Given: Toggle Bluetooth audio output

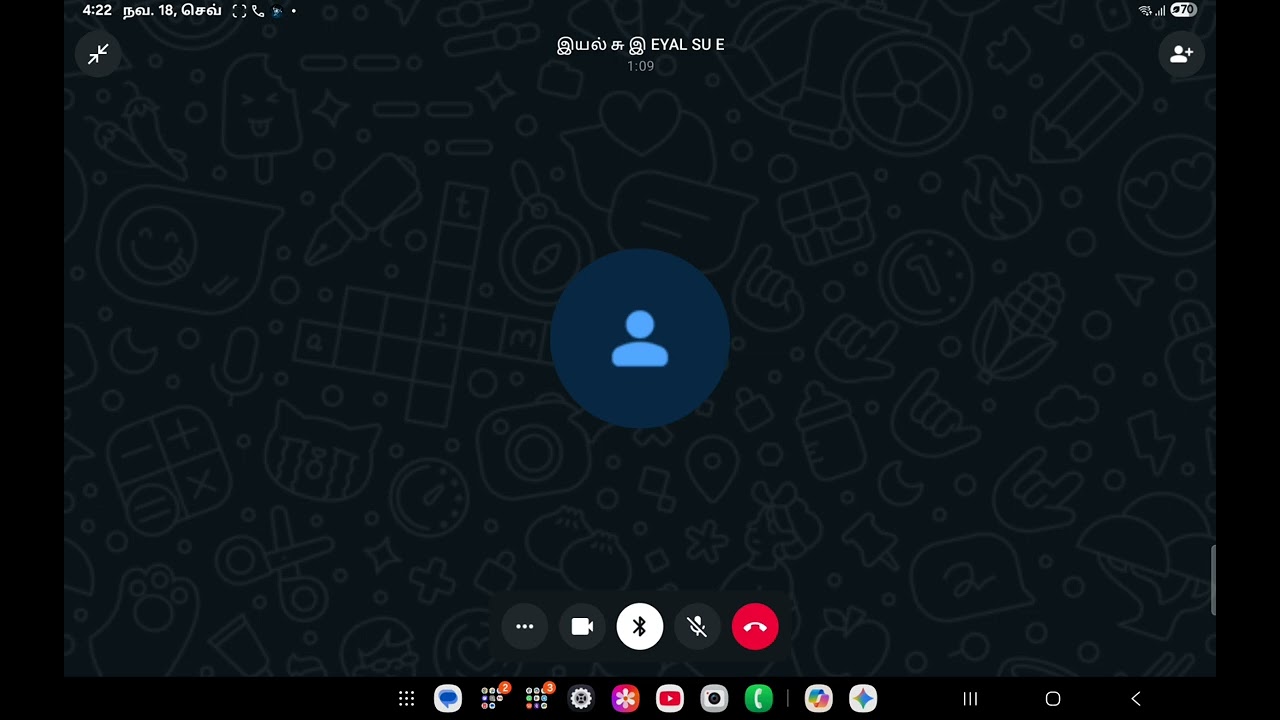Looking at the screenshot, I should [x=640, y=627].
